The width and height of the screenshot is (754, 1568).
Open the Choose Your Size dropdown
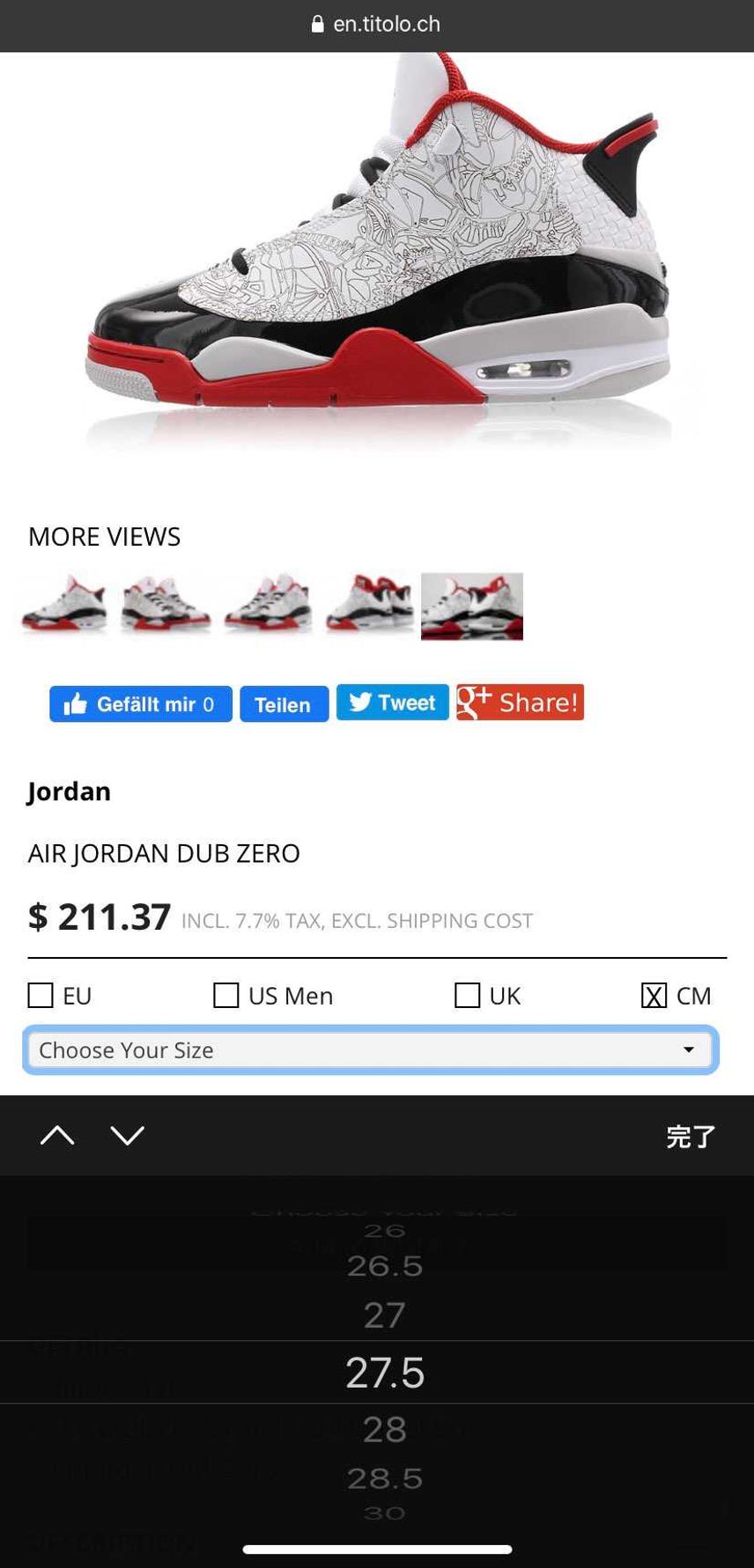click(370, 1050)
